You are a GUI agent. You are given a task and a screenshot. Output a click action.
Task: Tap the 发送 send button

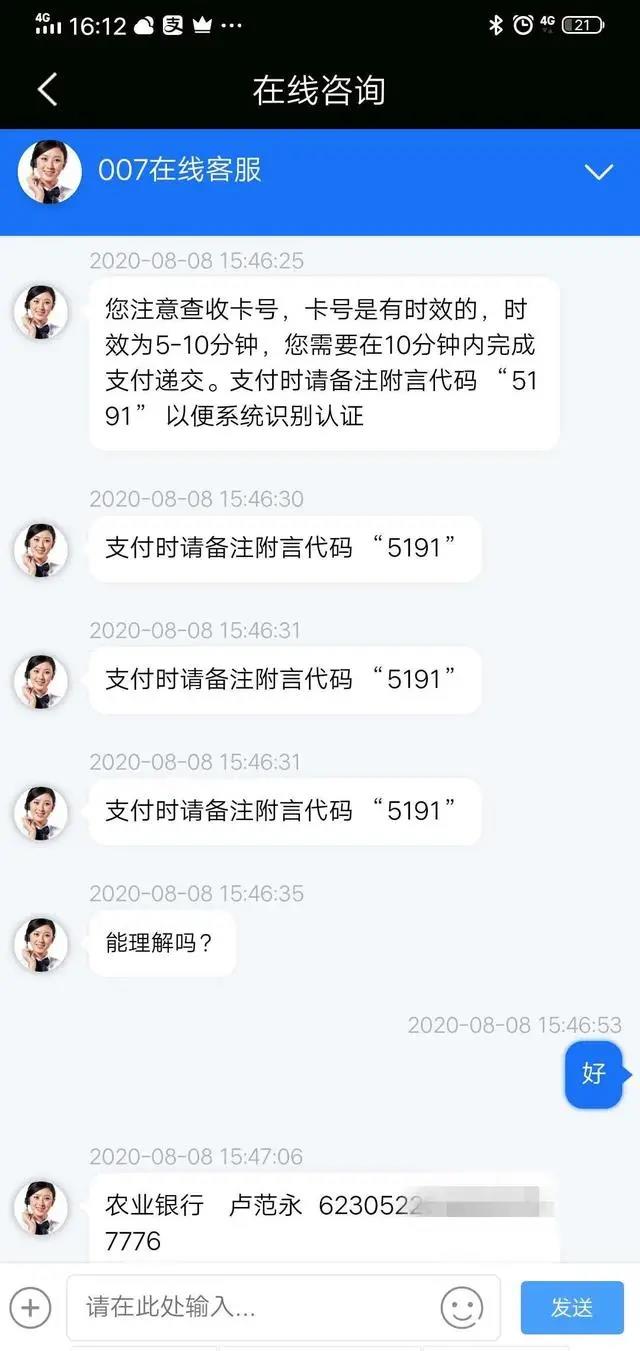[572, 1307]
